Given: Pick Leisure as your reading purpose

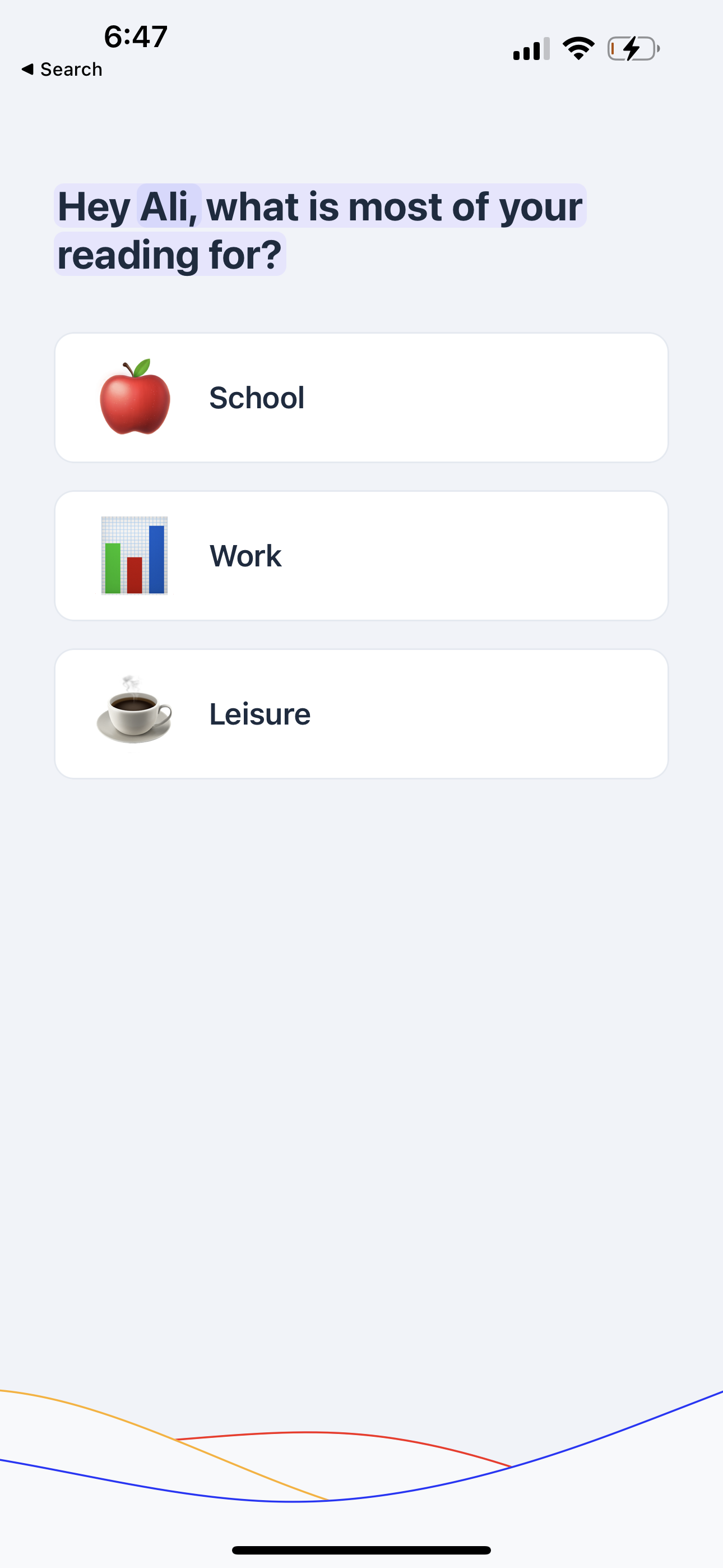Looking at the screenshot, I should pos(361,713).
